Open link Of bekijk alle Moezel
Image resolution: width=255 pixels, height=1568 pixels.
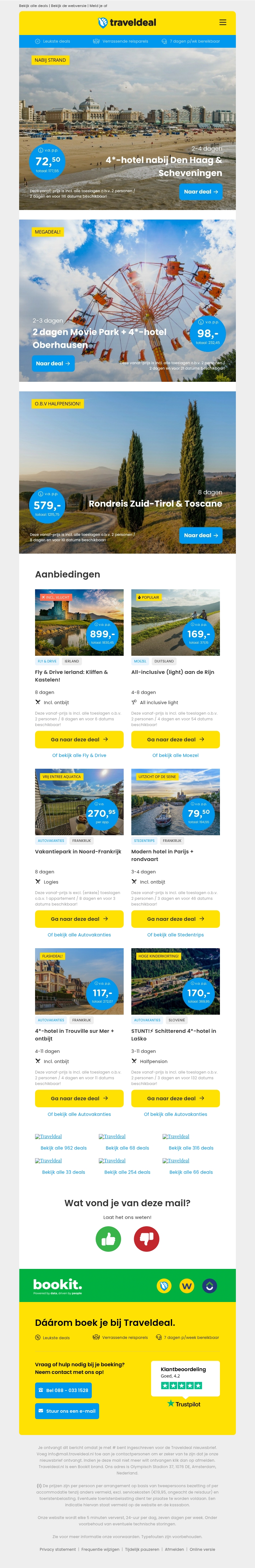tap(175, 755)
